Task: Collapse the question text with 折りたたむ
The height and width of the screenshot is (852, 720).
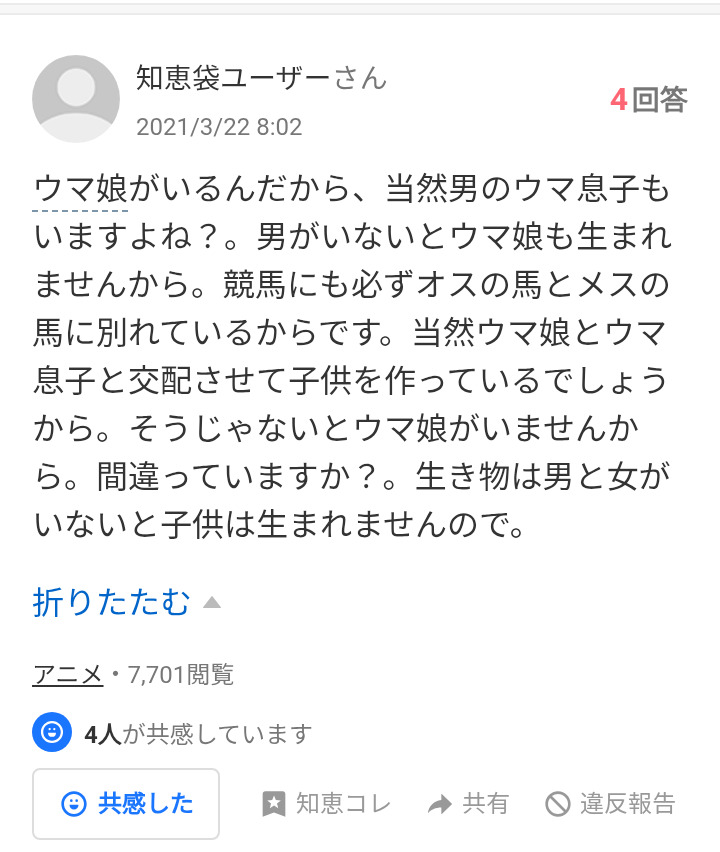Action: point(126,602)
